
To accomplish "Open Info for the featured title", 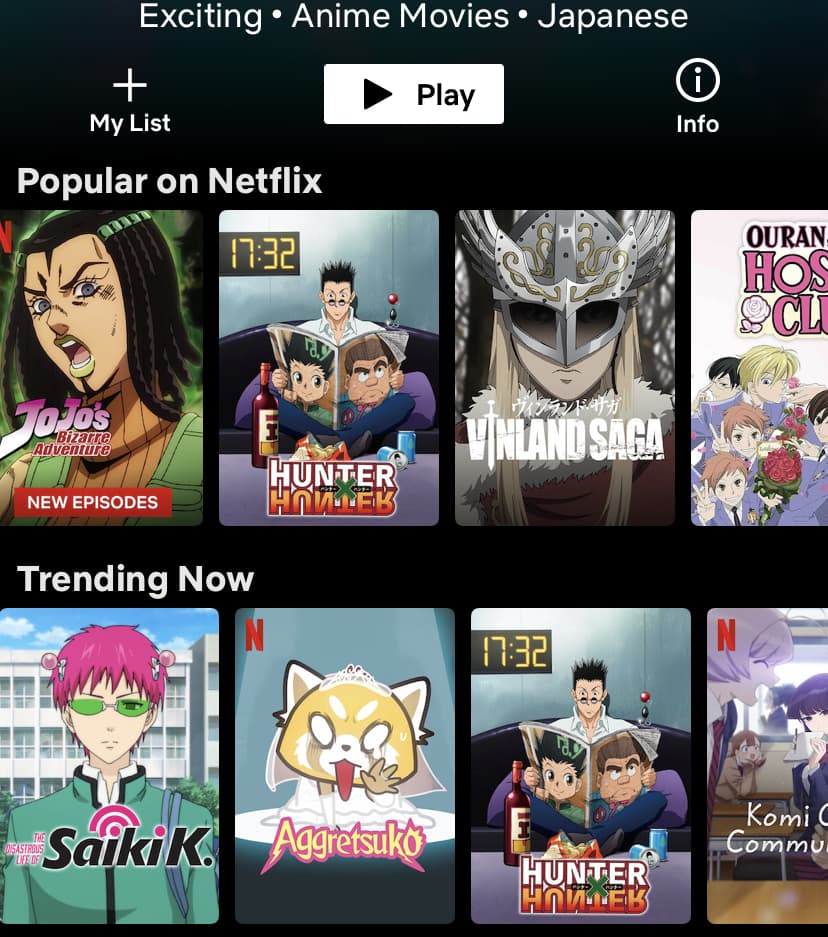I will [697, 98].
